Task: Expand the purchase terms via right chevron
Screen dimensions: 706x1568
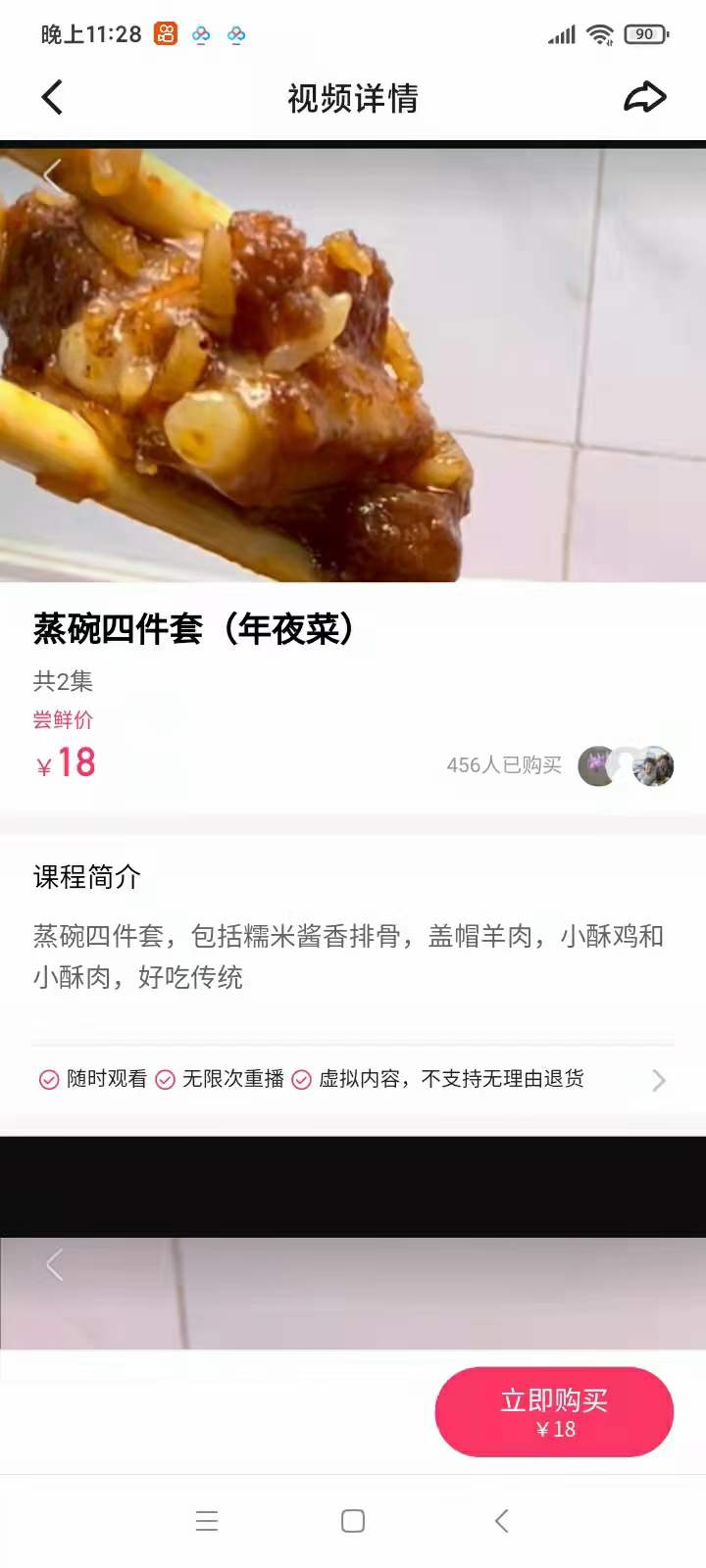Action: click(x=658, y=1080)
